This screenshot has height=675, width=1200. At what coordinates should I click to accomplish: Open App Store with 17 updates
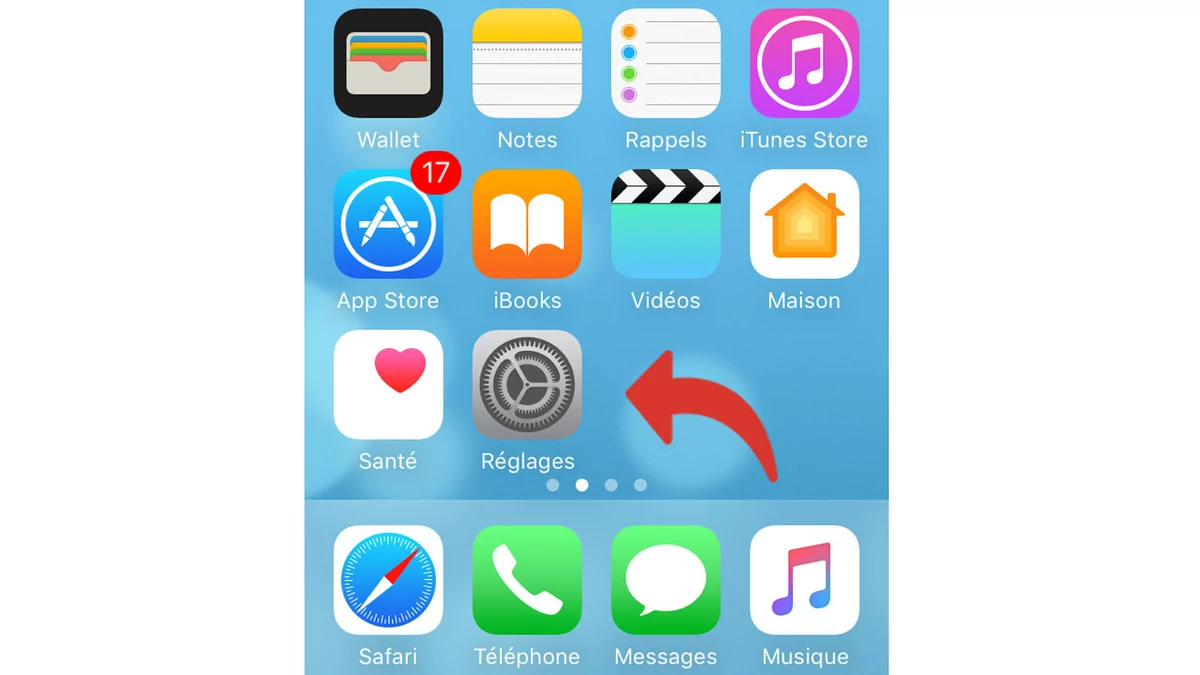(x=388, y=225)
